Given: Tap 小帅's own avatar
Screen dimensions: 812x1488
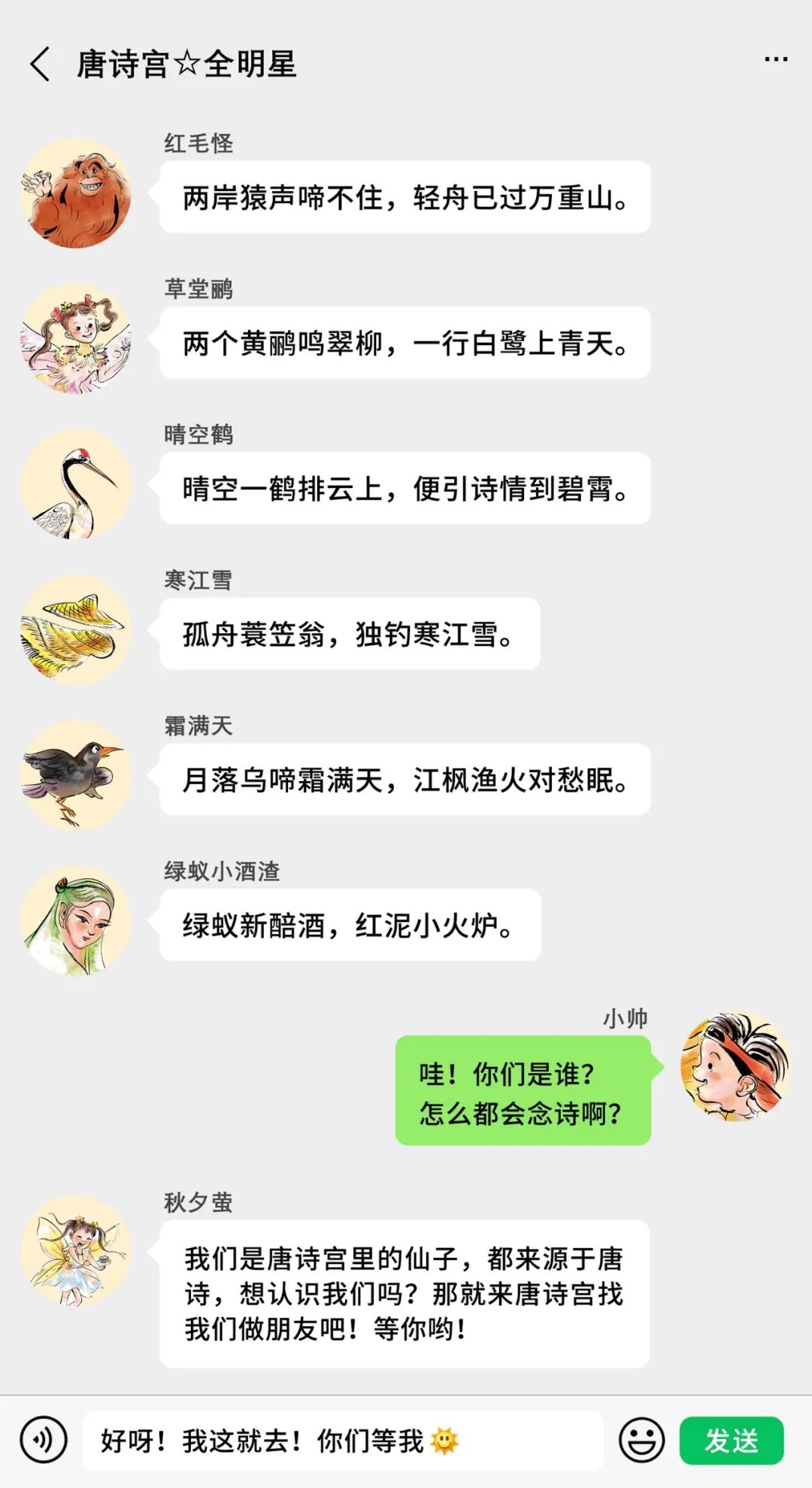Looking at the screenshot, I should (735, 1067).
